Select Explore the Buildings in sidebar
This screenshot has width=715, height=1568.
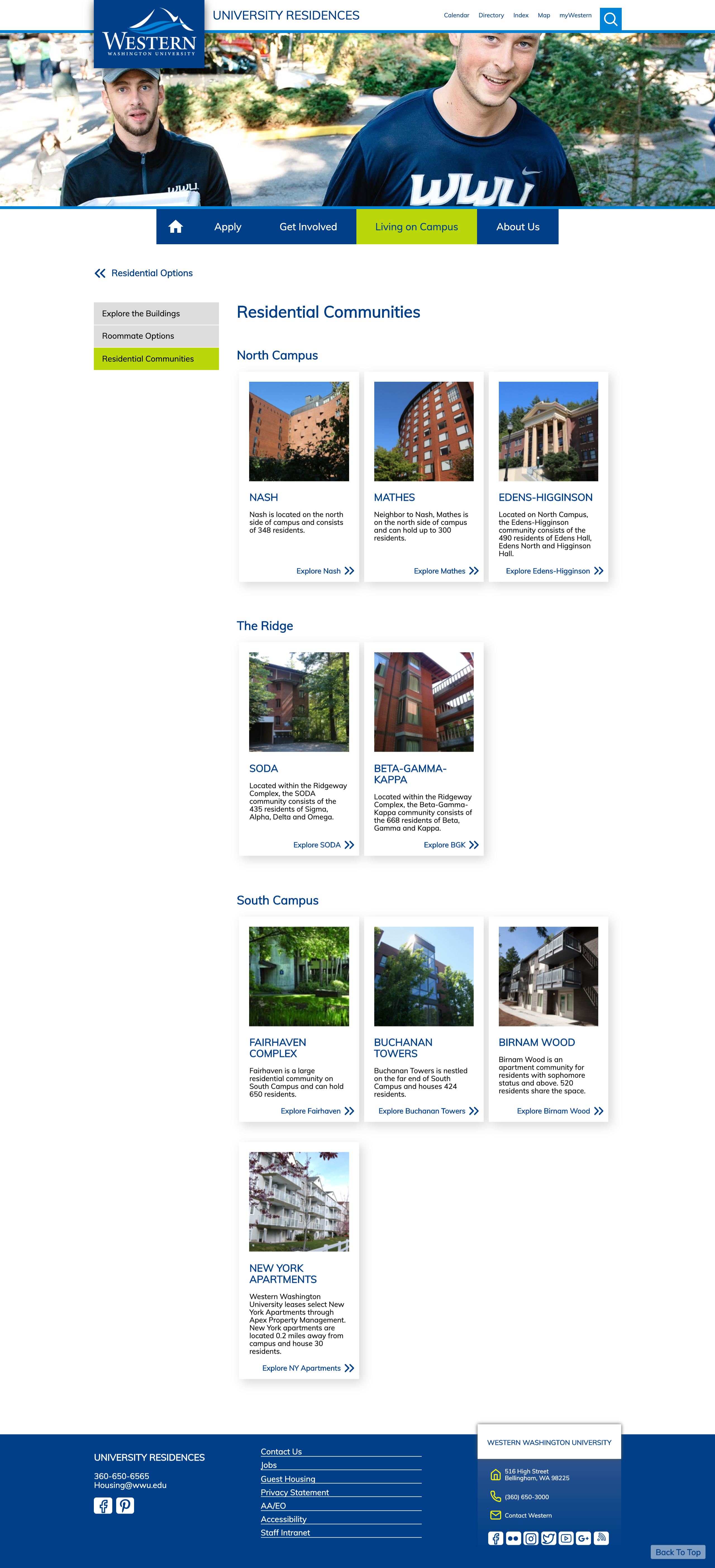coord(156,314)
